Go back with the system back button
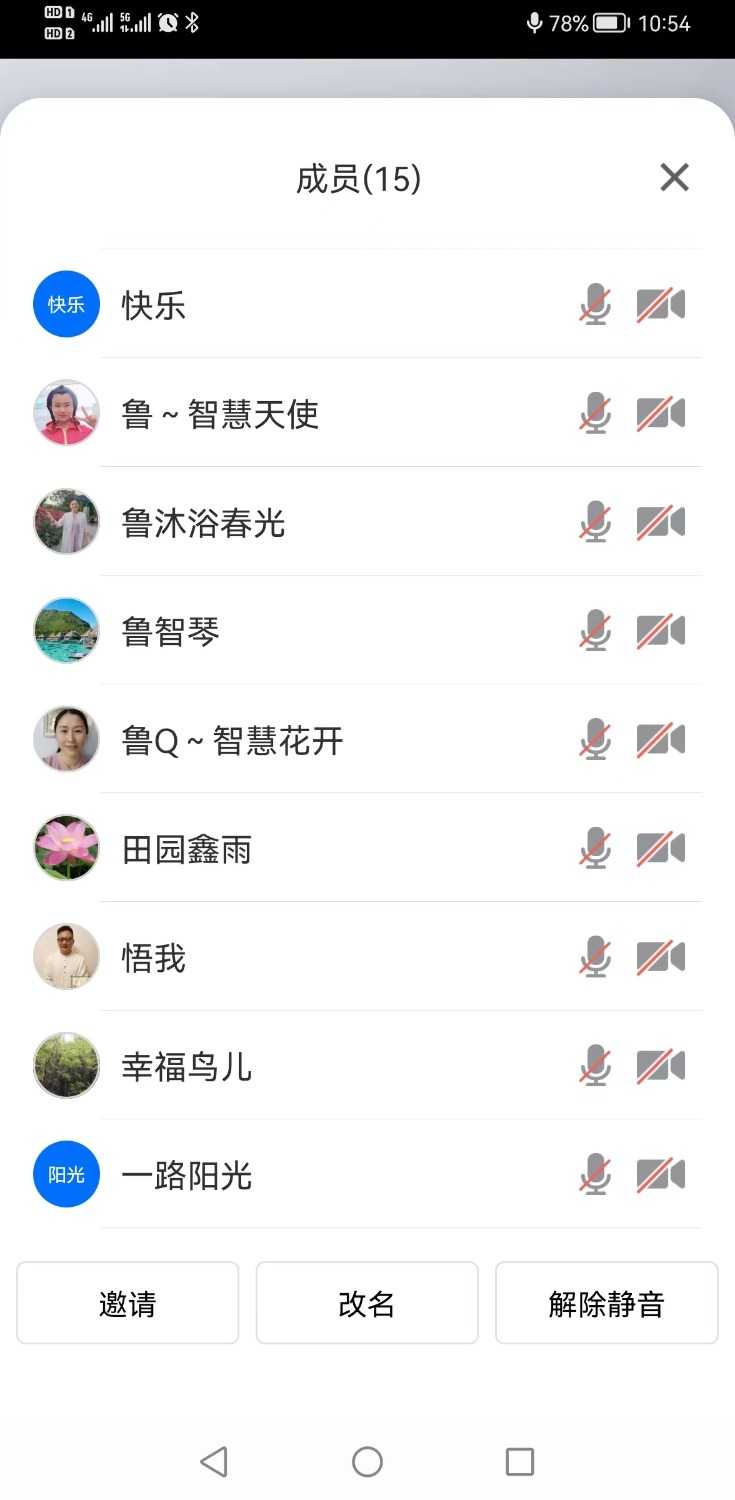The image size is (735, 1500). point(213,1462)
